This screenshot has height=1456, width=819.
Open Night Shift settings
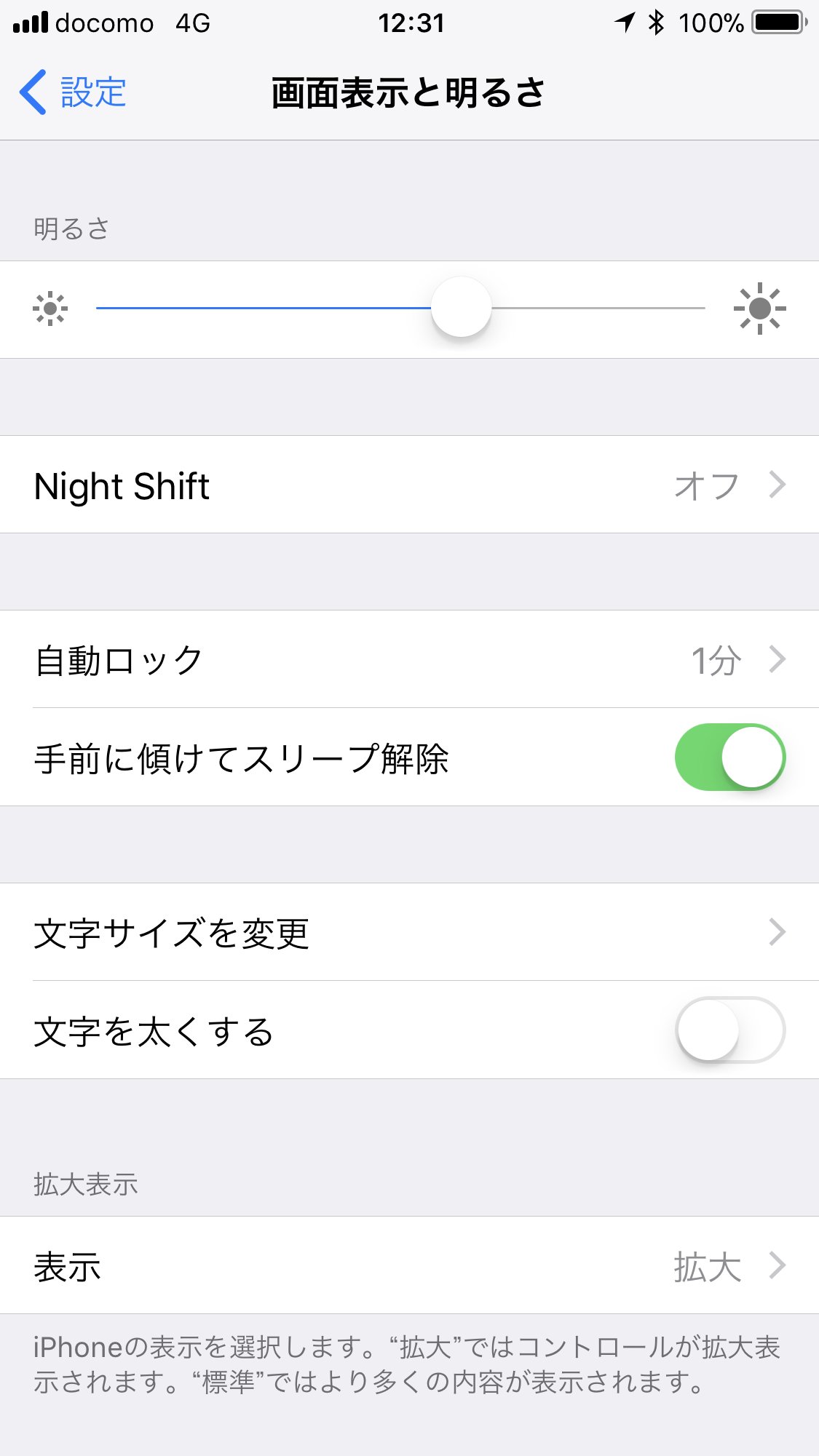coord(409,485)
